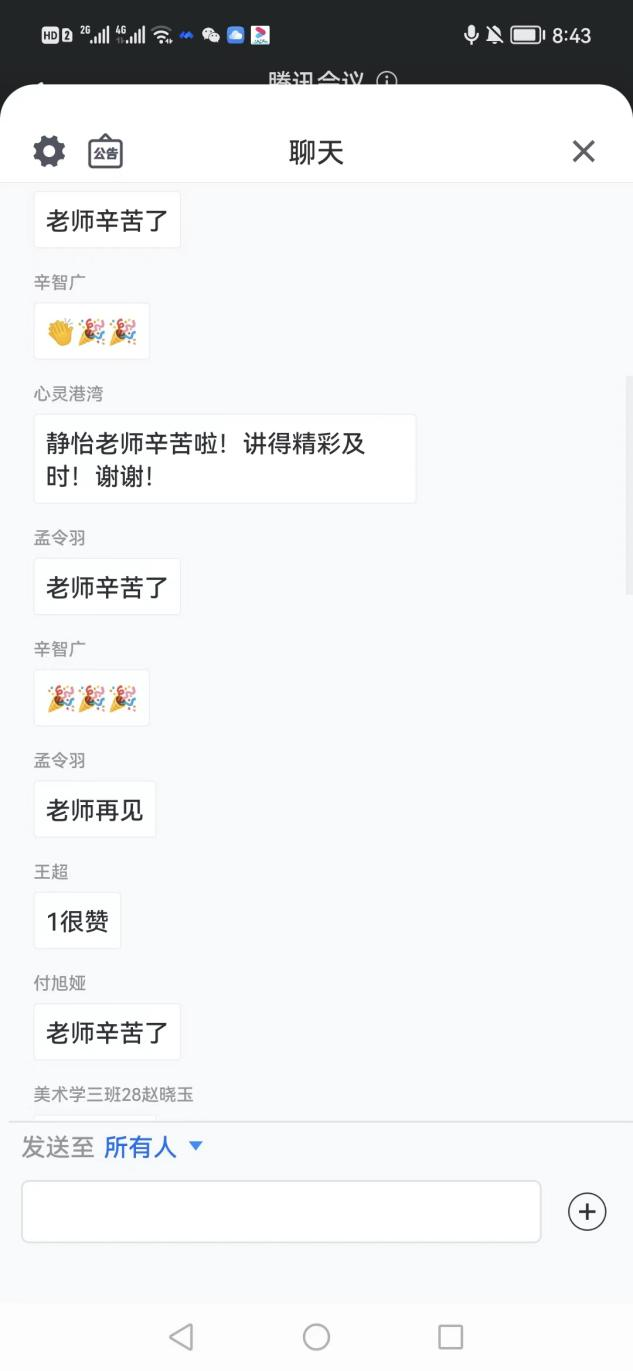Go back with system back button
This screenshot has width=633, height=1371.
[181, 1336]
